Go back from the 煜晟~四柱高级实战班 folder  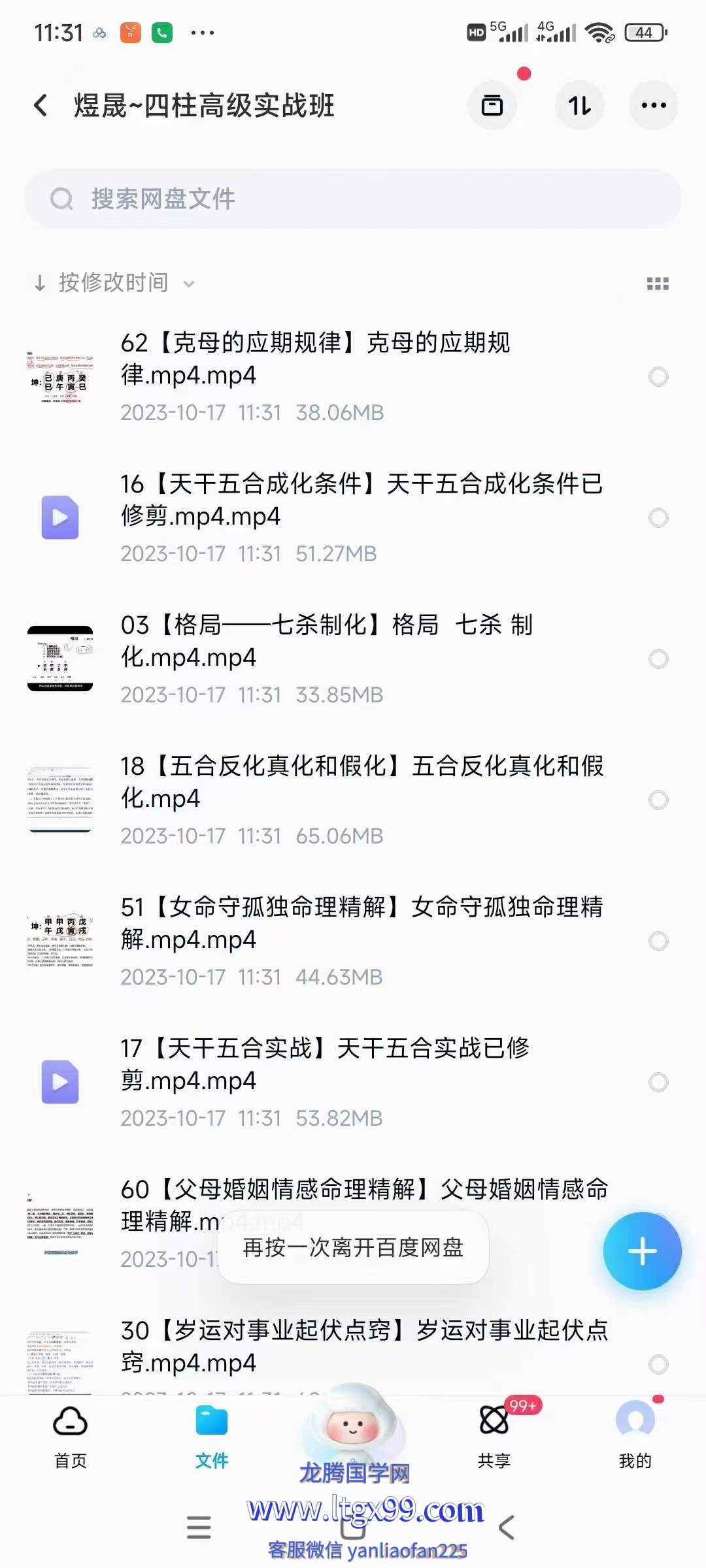coord(41,105)
